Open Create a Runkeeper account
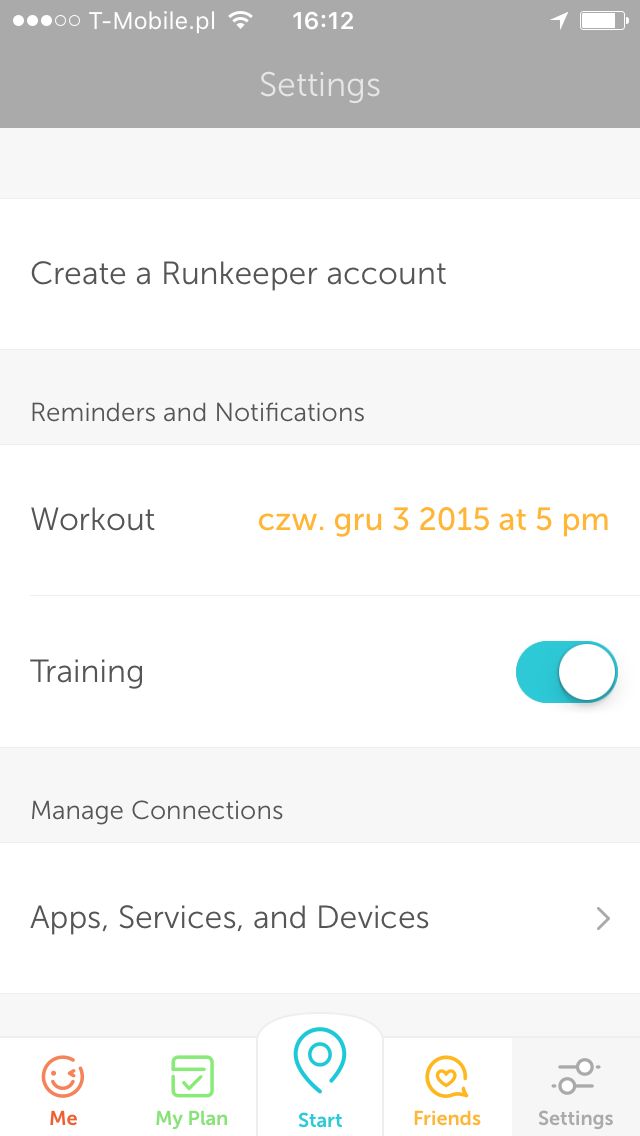This screenshot has height=1136, width=640. [x=320, y=274]
